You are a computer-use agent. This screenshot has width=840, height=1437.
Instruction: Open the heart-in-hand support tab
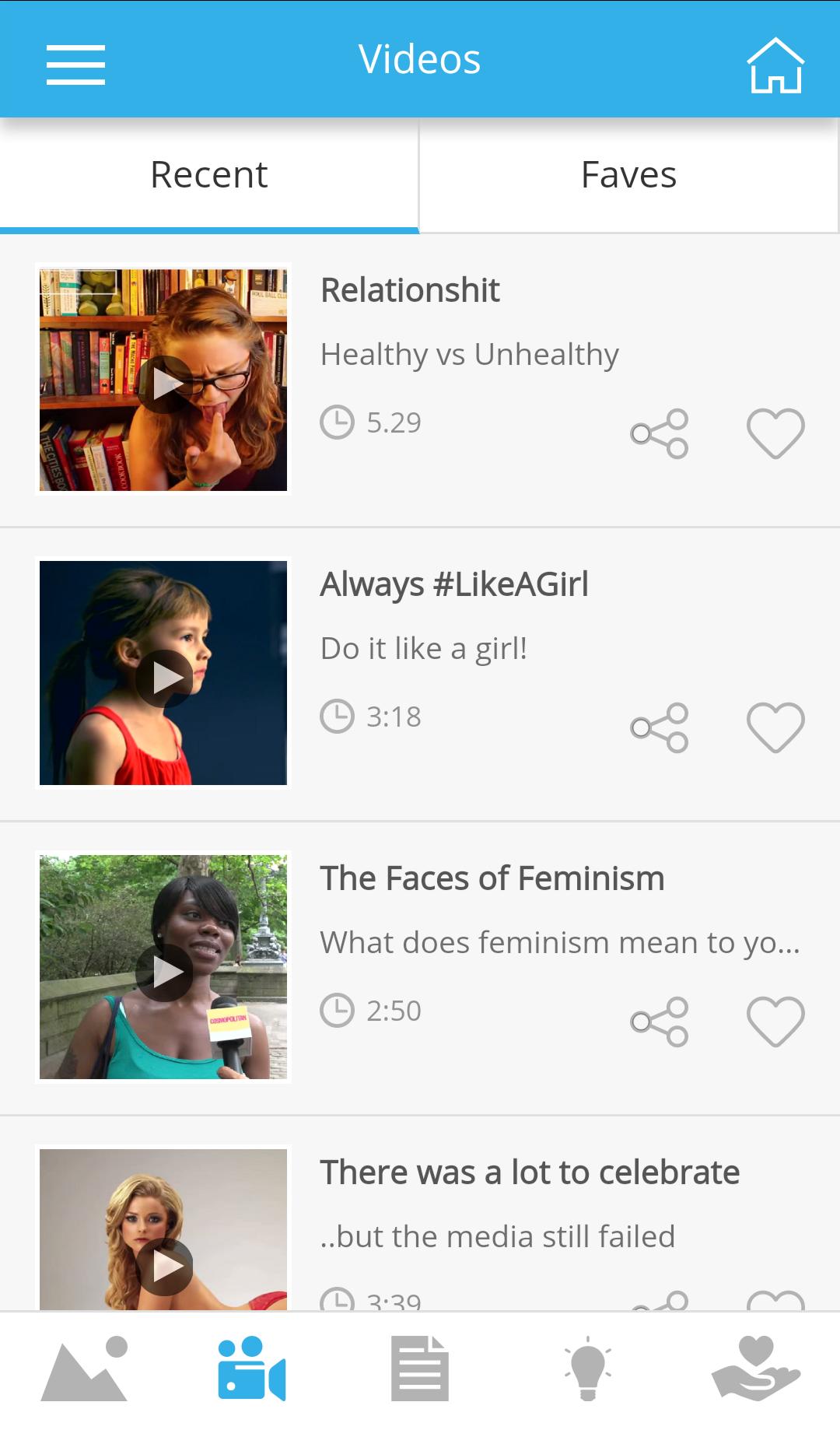755,1369
